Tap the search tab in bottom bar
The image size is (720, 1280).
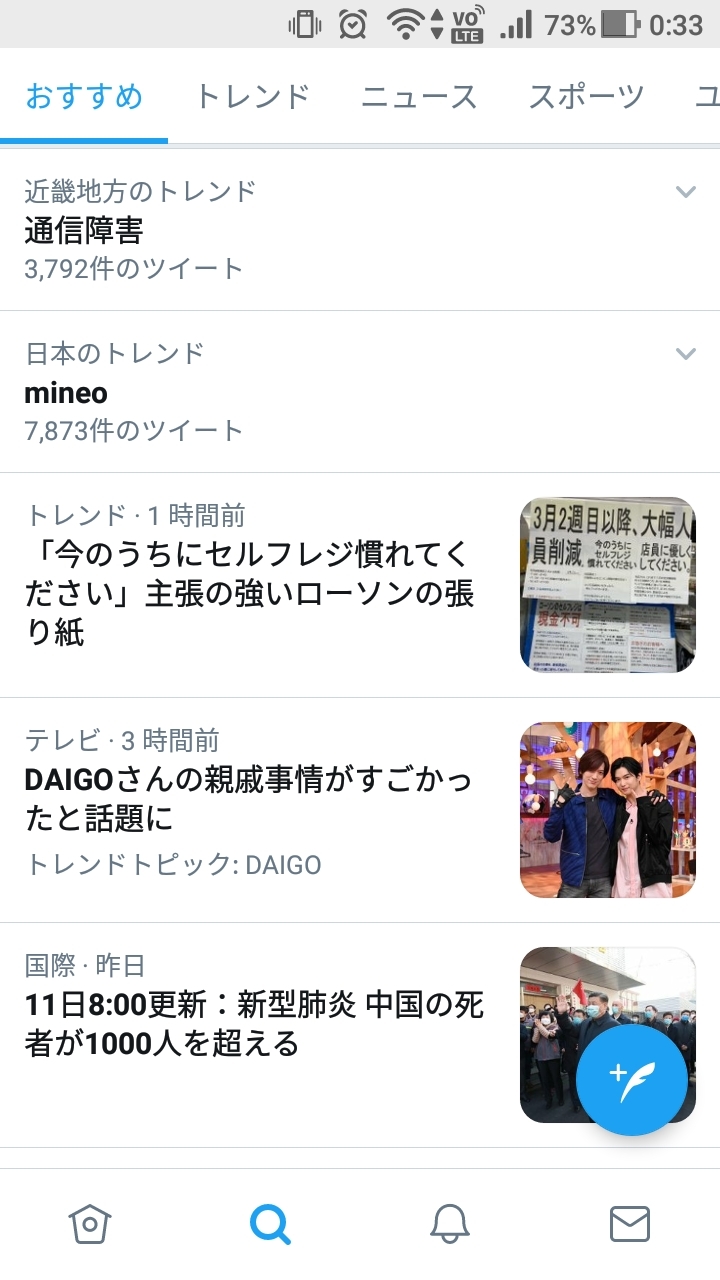click(270, 1223)
